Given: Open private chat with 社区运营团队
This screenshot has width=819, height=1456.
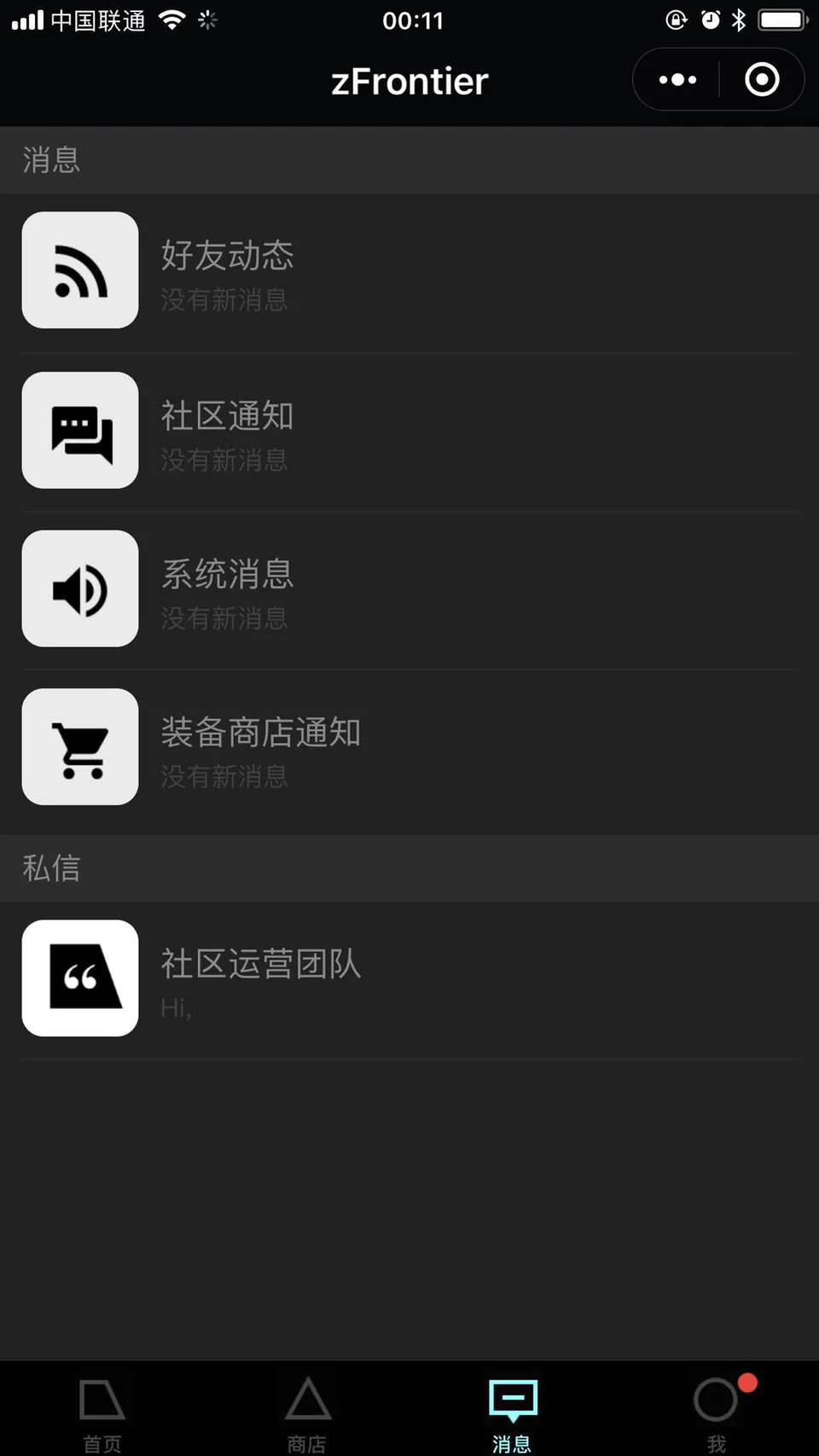Looking at the screenshot, I should 409,980.
